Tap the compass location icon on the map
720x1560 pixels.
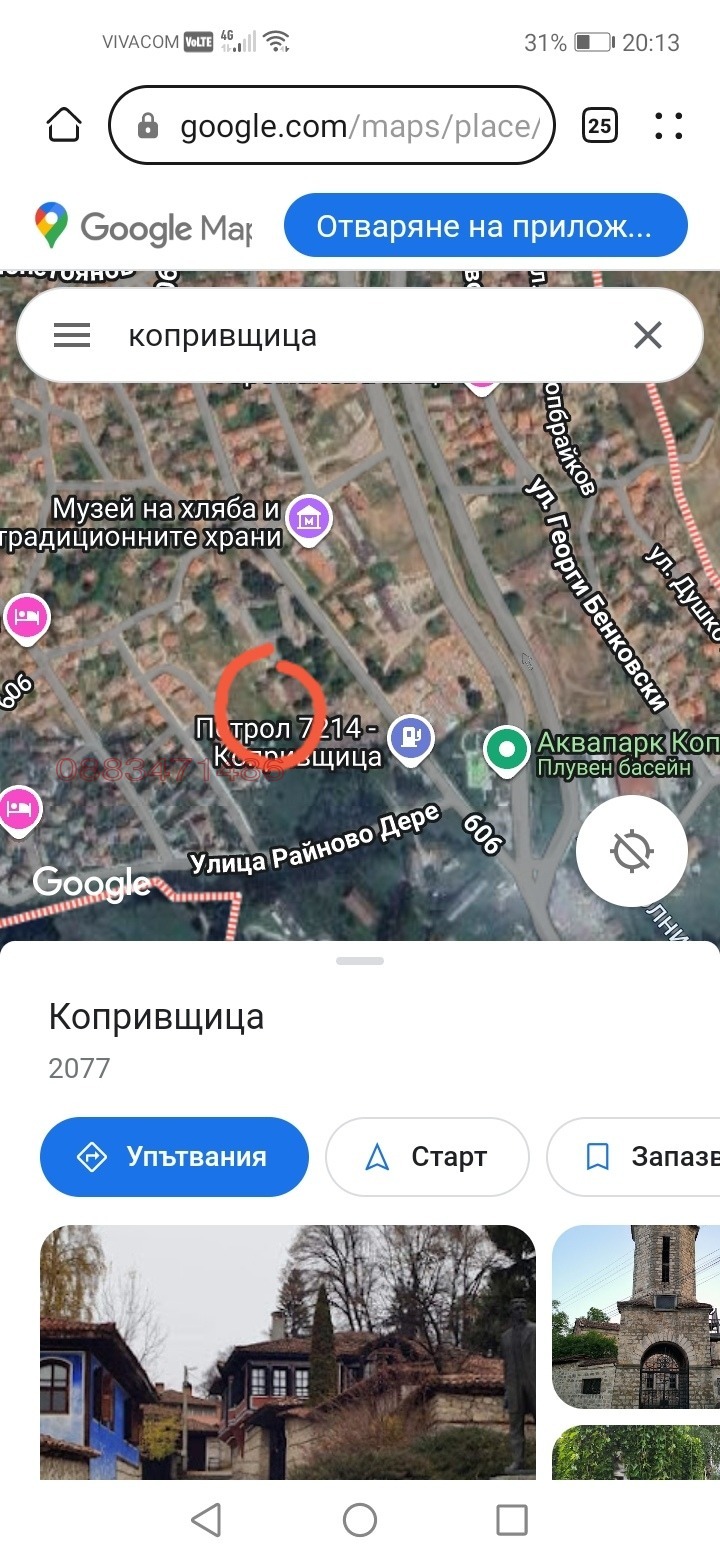631,850
